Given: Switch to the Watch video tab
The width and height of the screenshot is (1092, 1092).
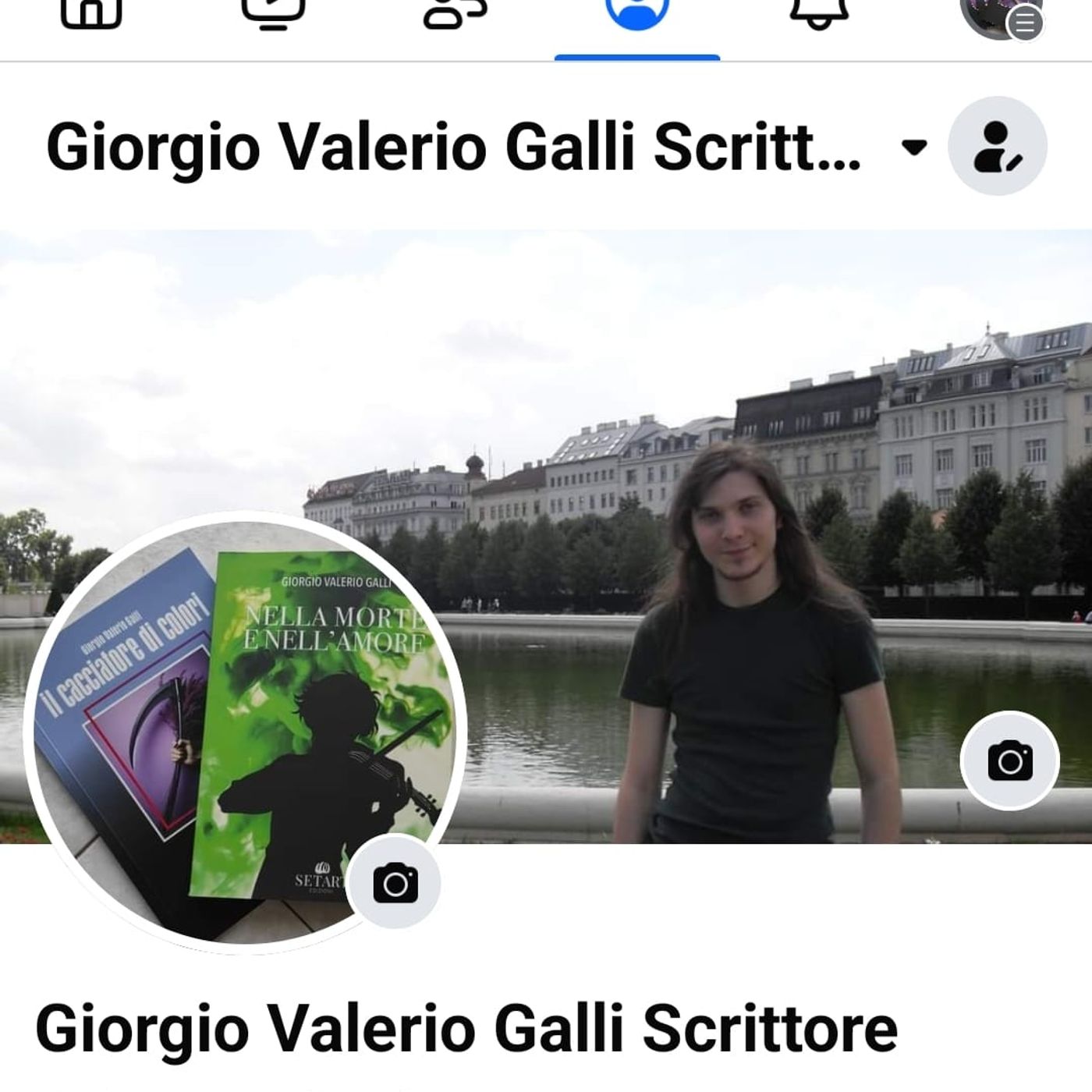Looking at the screenshot, I should pyautogui.click(x=273, y=14).
